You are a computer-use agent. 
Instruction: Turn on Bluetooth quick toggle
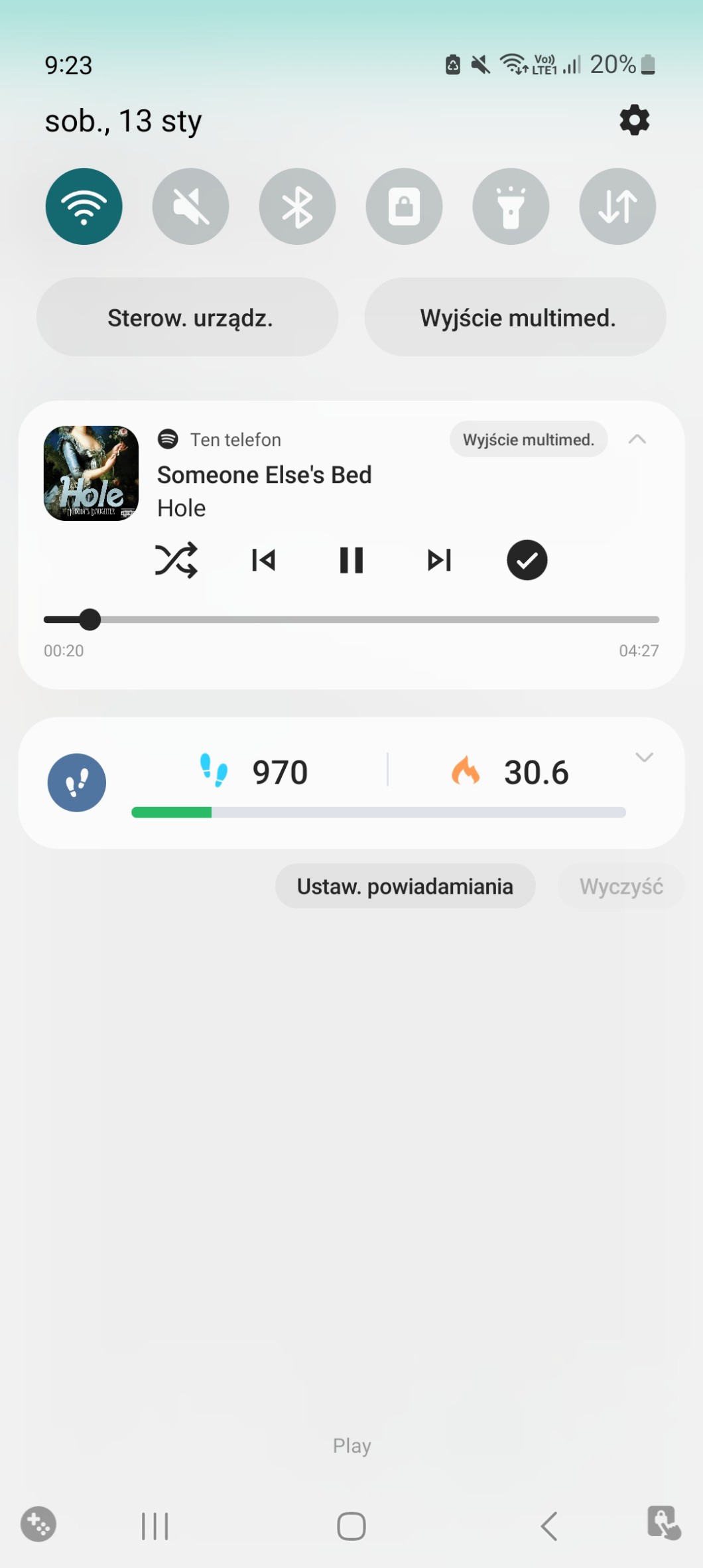(x=297, y=206)
